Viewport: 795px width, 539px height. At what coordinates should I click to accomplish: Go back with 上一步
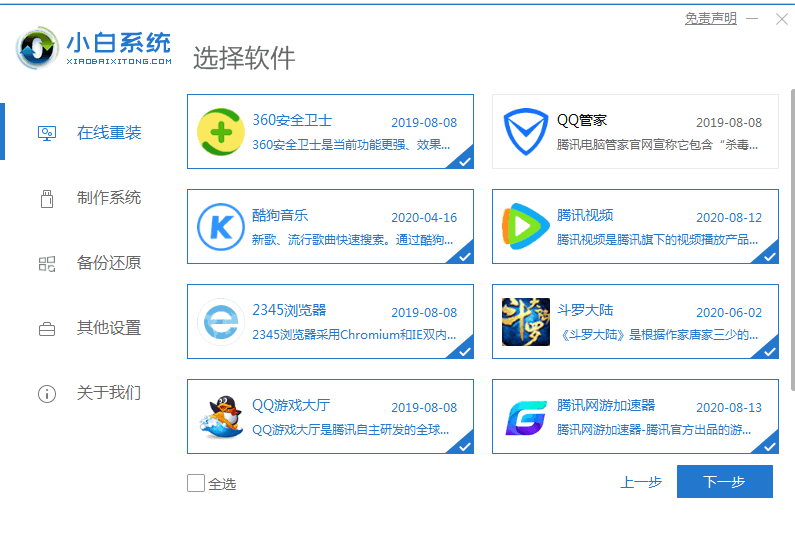pyautogui.click(x=641, y=482)
